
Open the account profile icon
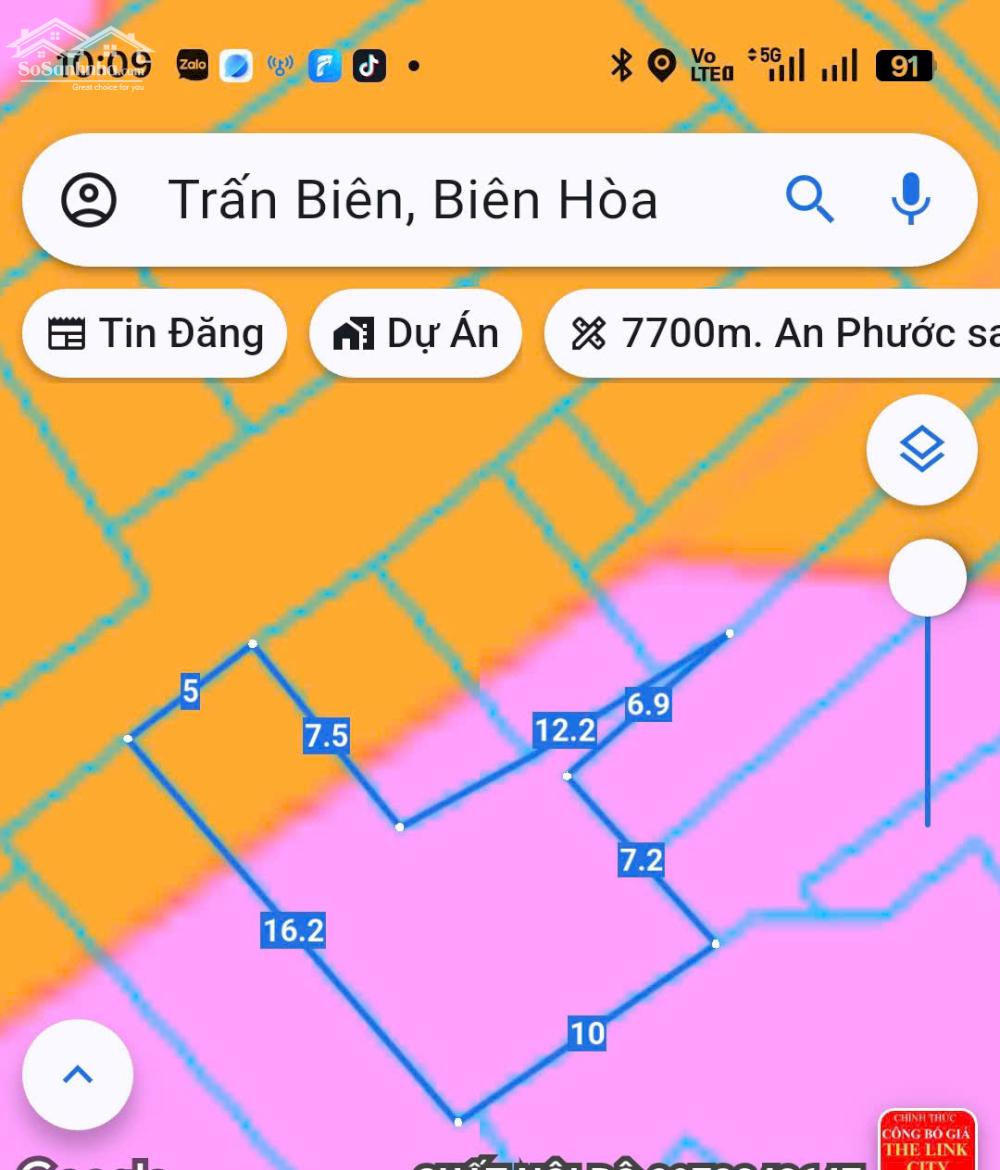(89, 200)
